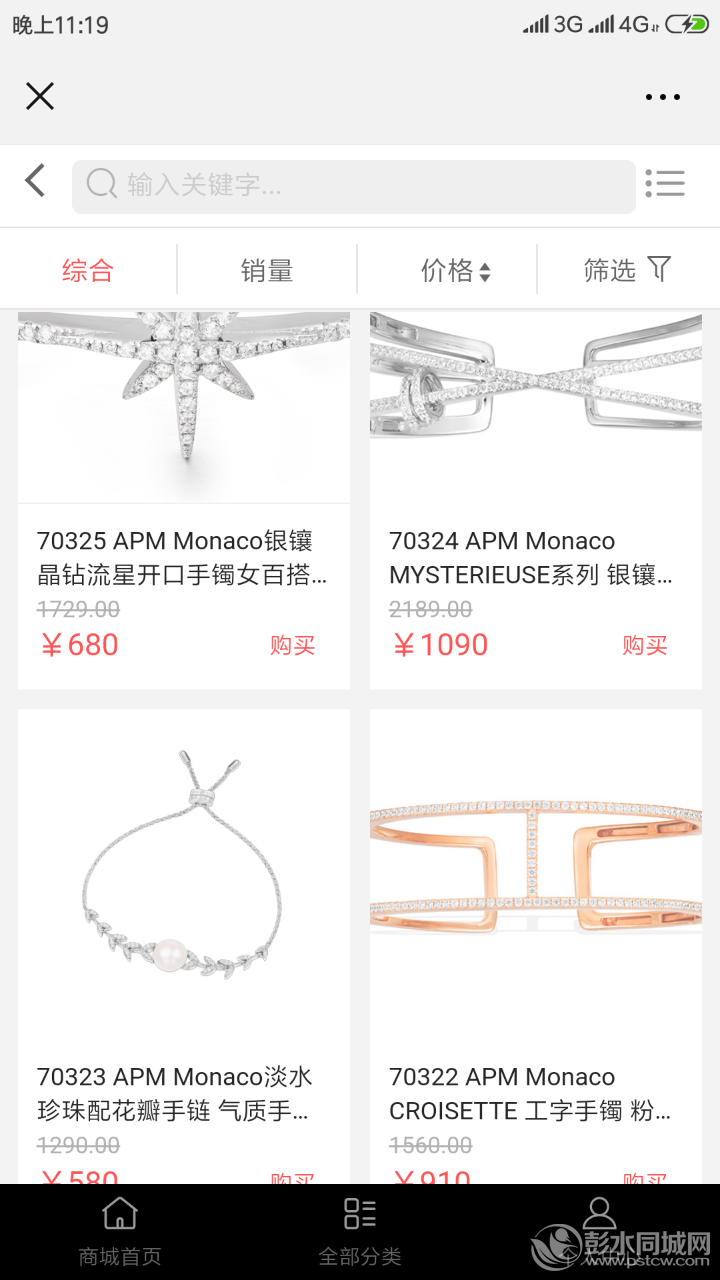Sort products by 价格
The height and width of the screenshot is (1280, 720).
(455, 270)
